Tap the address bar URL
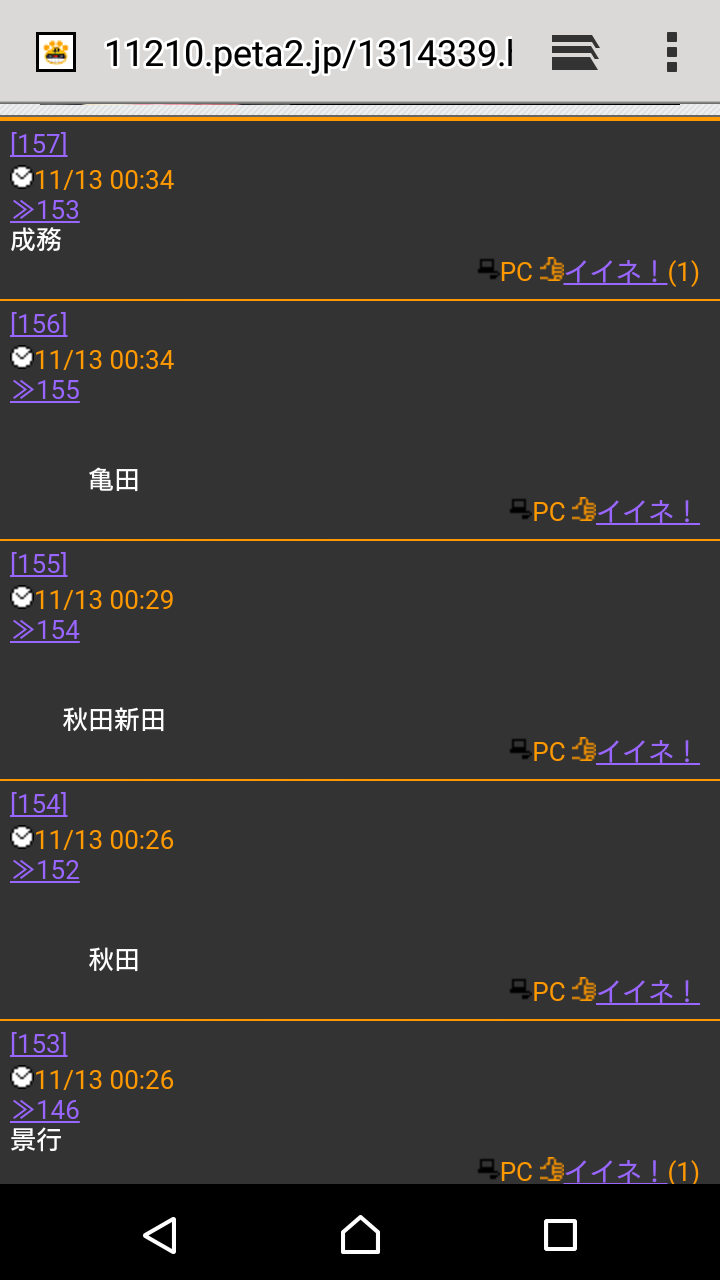The image size is (720, 1280). click(309, 53)
